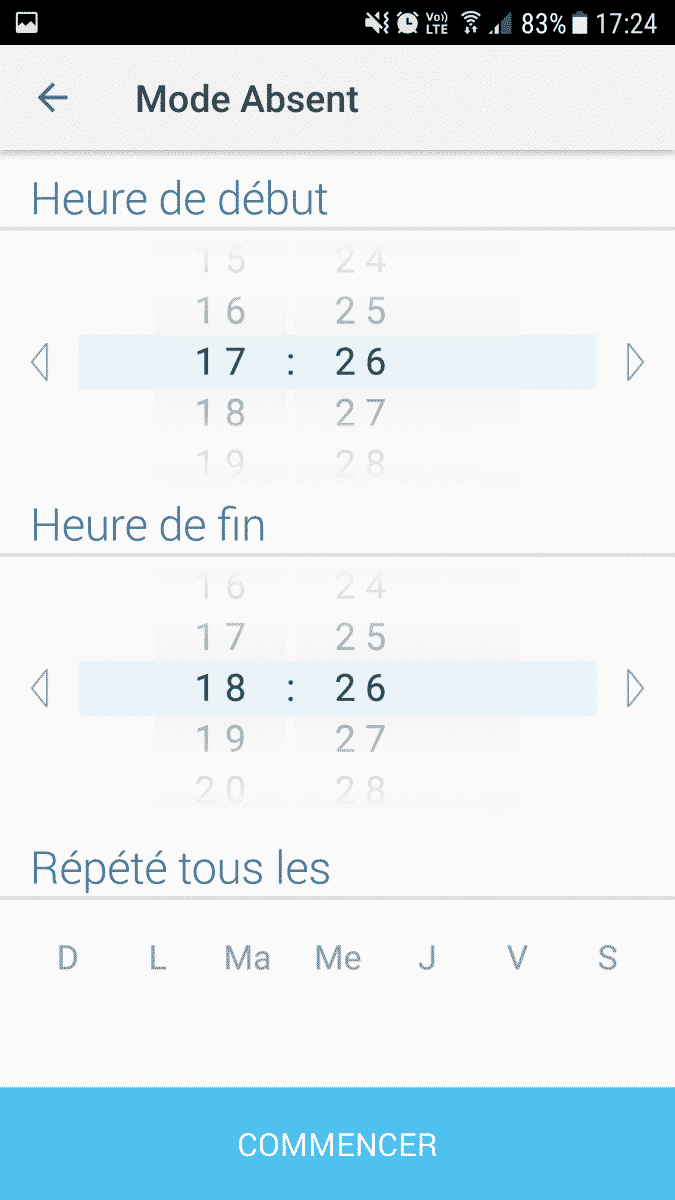
Task: Toggle V (vendredi) repeat day
Action: click(x=517, y=958)
